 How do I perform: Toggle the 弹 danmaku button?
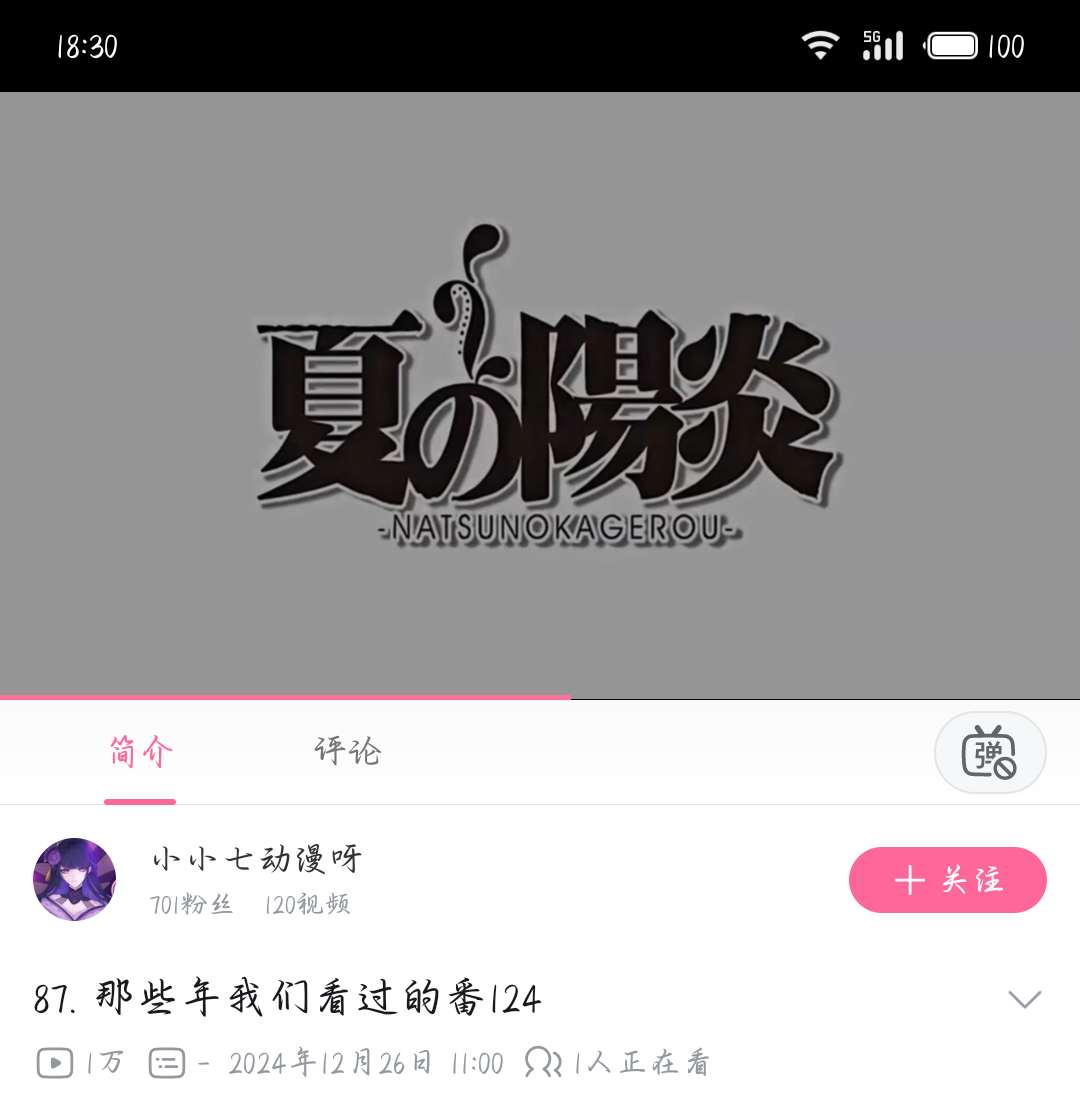[x=989, y=753]
